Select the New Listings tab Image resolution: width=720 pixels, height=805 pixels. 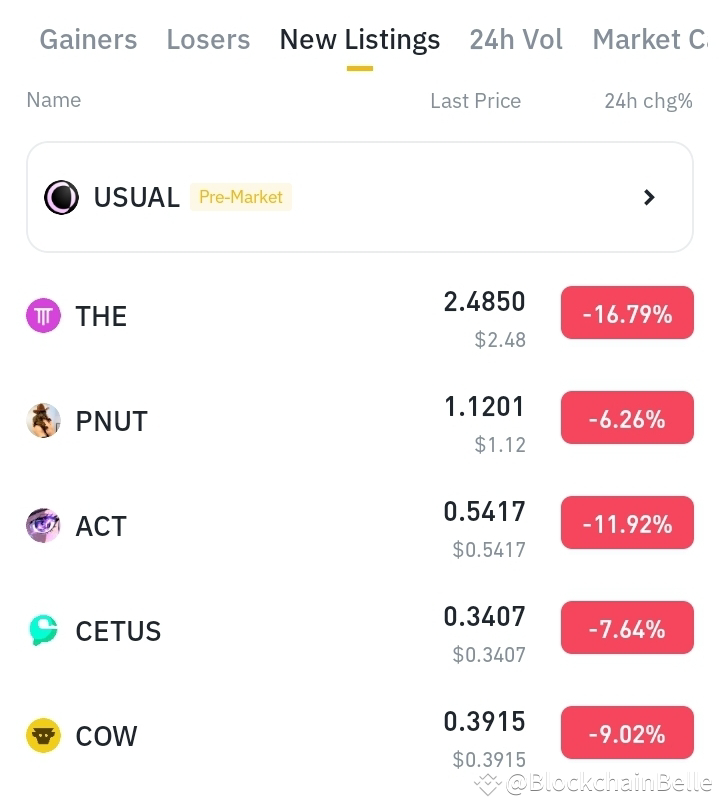click(x=359, y=39)
